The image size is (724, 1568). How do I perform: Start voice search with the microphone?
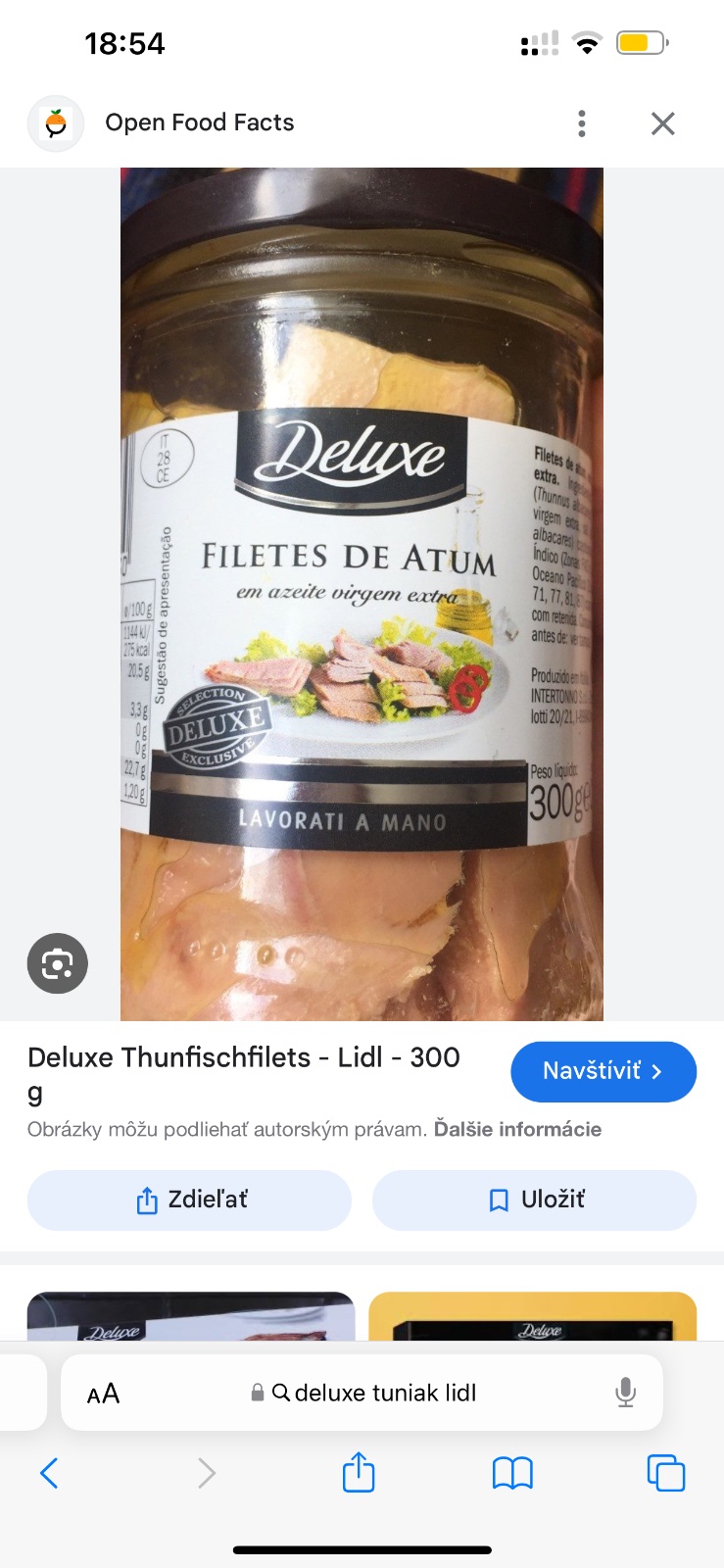click(625, 1393)
